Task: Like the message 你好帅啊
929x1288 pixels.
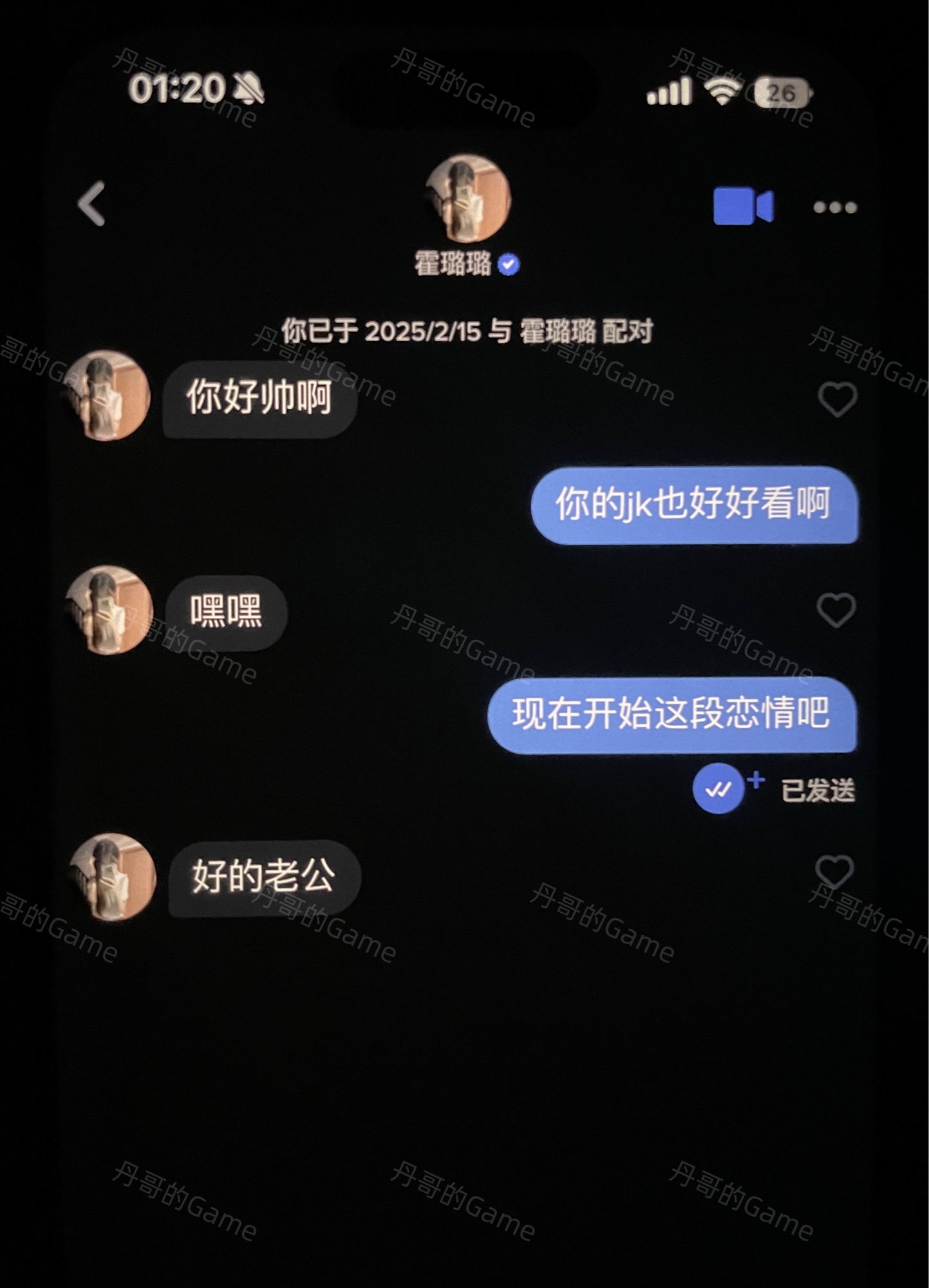Action: click(837, 398)
